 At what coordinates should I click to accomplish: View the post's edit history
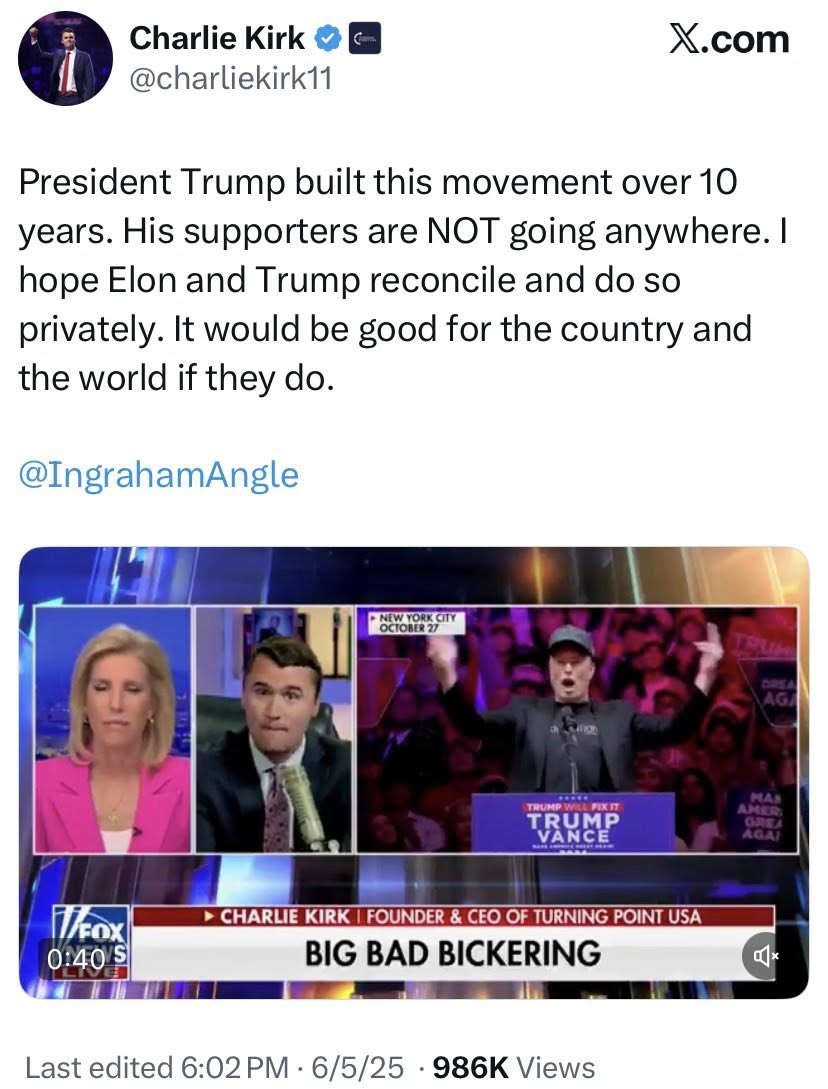coord(135,1066)
